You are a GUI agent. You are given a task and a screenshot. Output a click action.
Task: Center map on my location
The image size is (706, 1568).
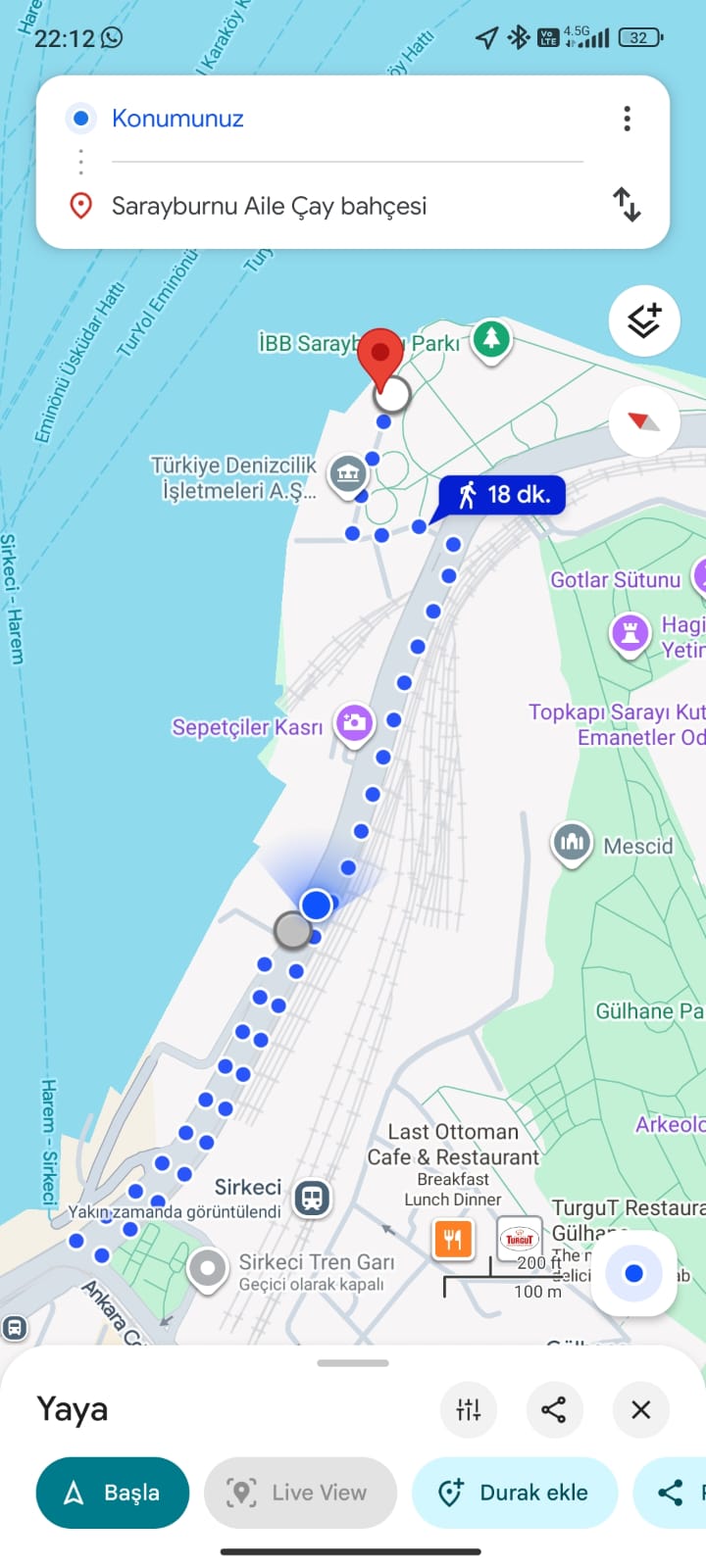tap(633, 1273)
